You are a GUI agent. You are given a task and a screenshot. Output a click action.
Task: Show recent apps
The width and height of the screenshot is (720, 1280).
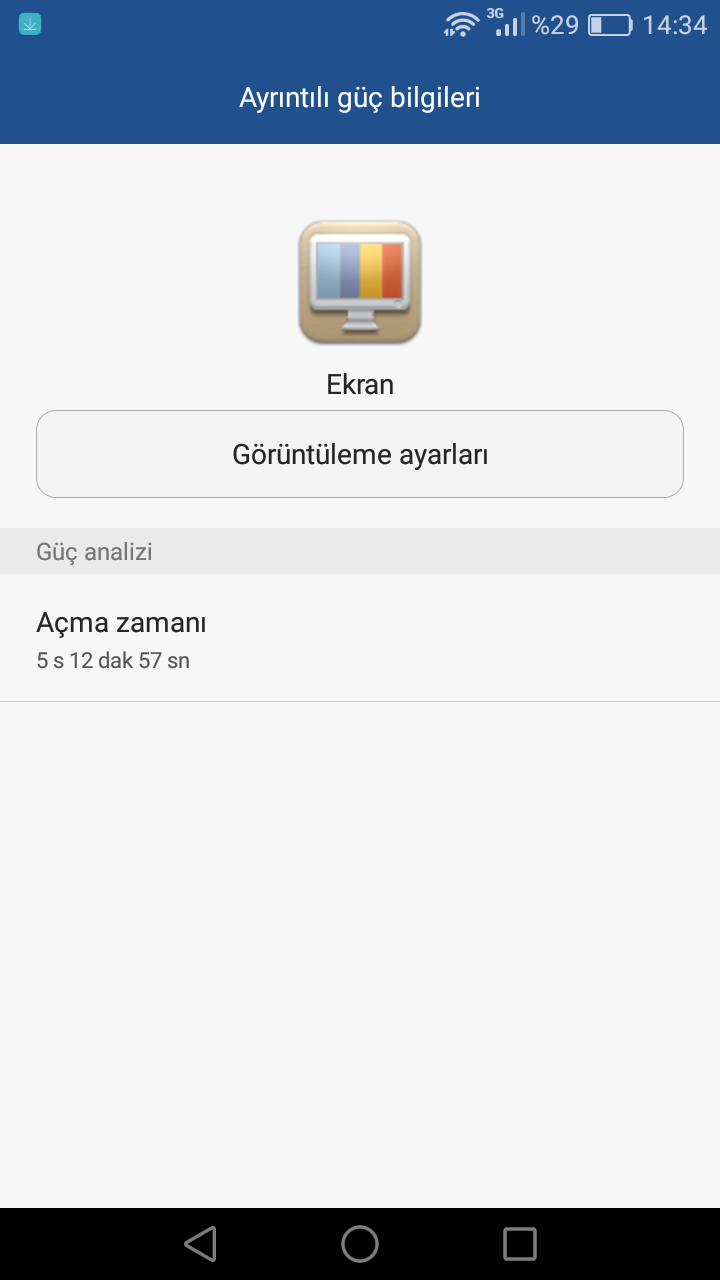coord(520,1244)
